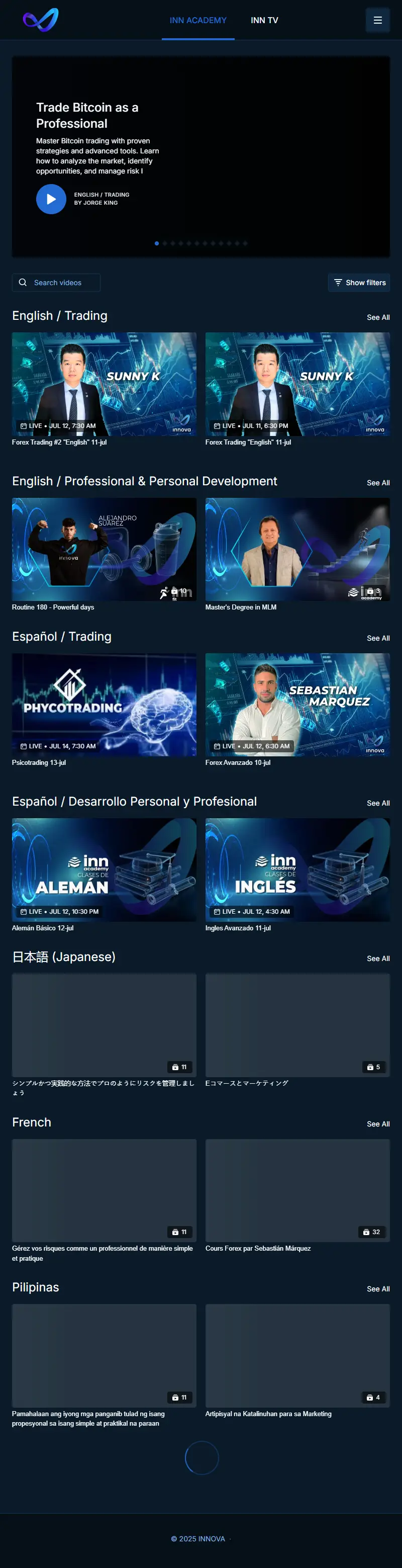Viewport: 402px width, 1568px height.
Task: Open Routine 180 - Powerful days course
Action: (104, 549)
